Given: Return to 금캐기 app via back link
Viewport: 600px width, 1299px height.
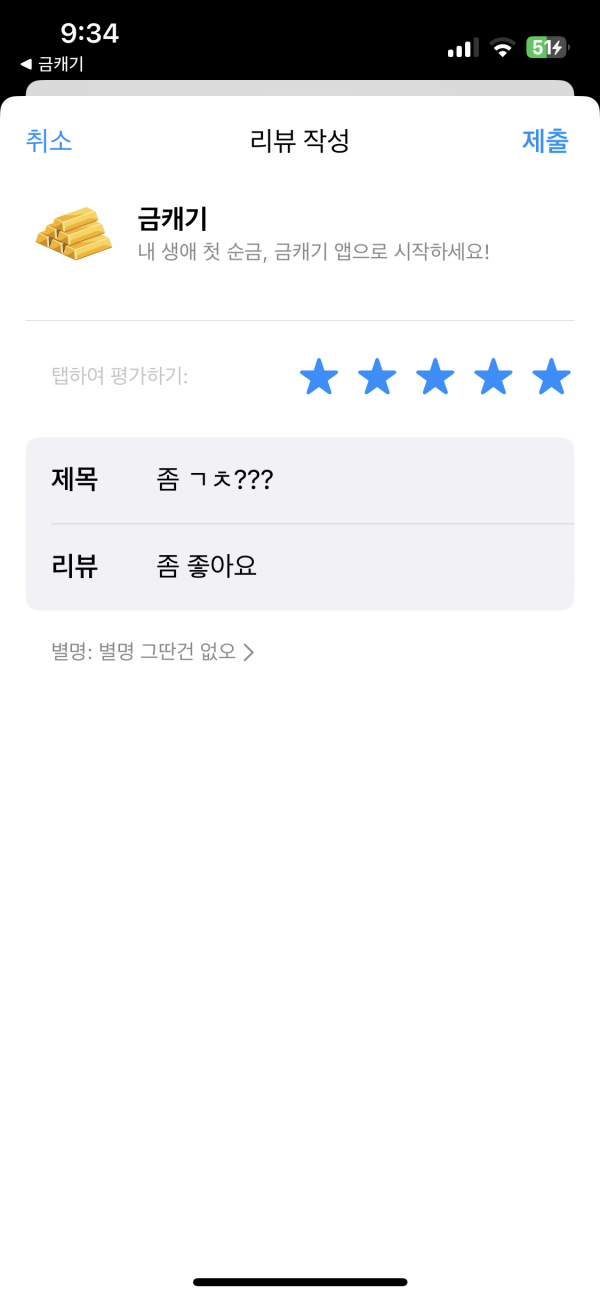Looking at the screenshot, I should [x=52, y=64].
